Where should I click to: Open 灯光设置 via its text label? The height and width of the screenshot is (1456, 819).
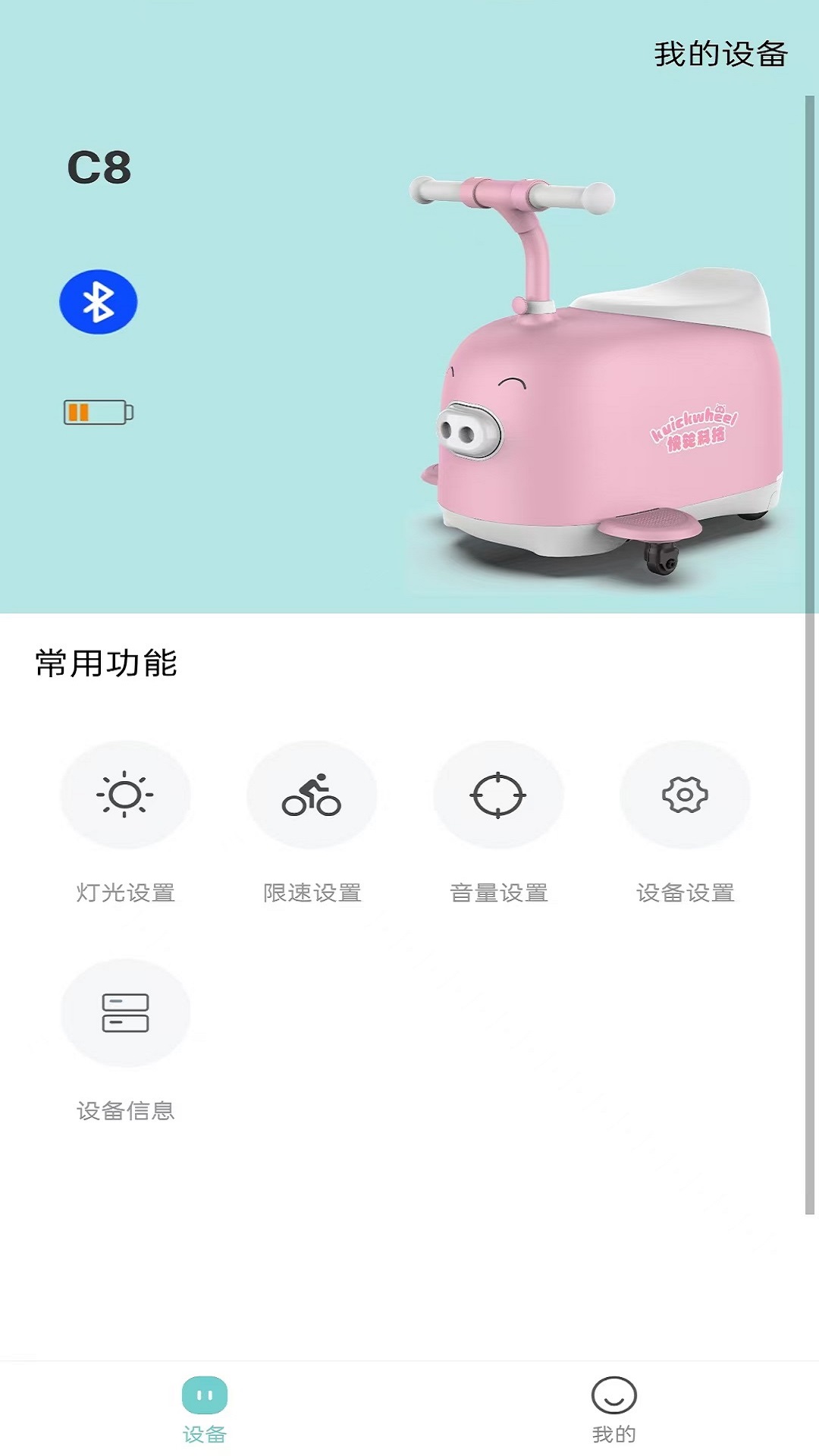(126, 893)
